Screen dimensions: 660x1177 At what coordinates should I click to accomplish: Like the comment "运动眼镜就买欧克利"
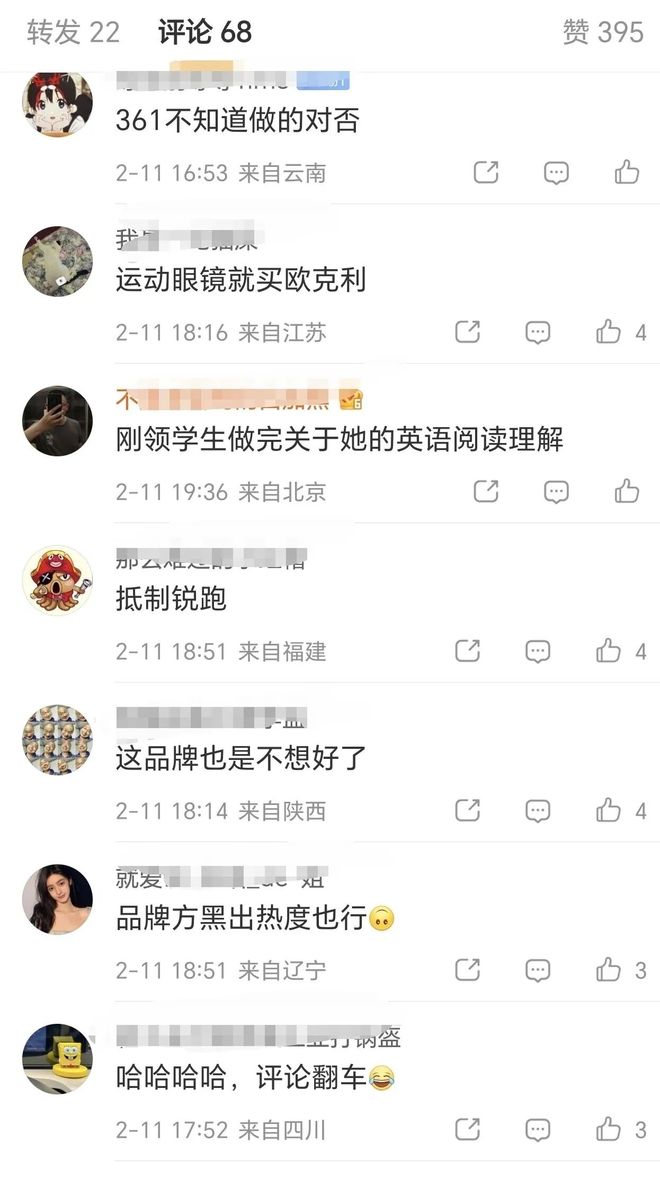tap(609, 332)
